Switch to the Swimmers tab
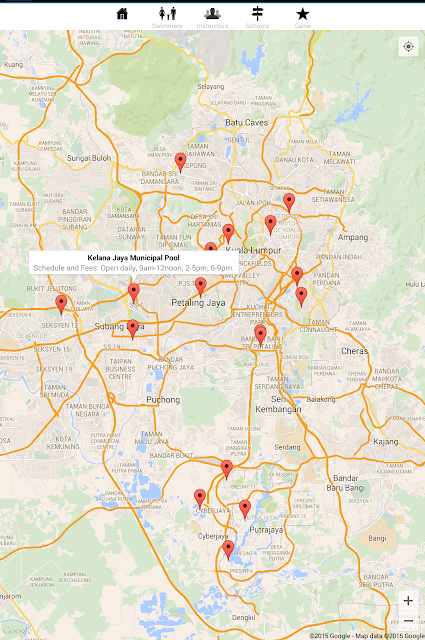 pos(167,17)
